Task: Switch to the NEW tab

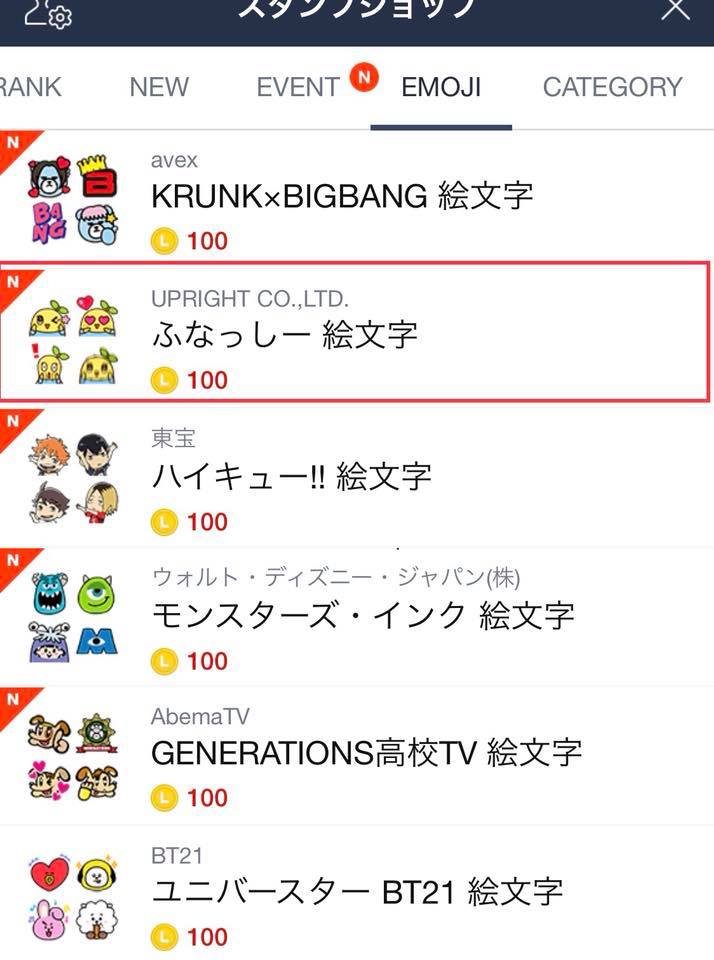Action: tap(159, 87)
